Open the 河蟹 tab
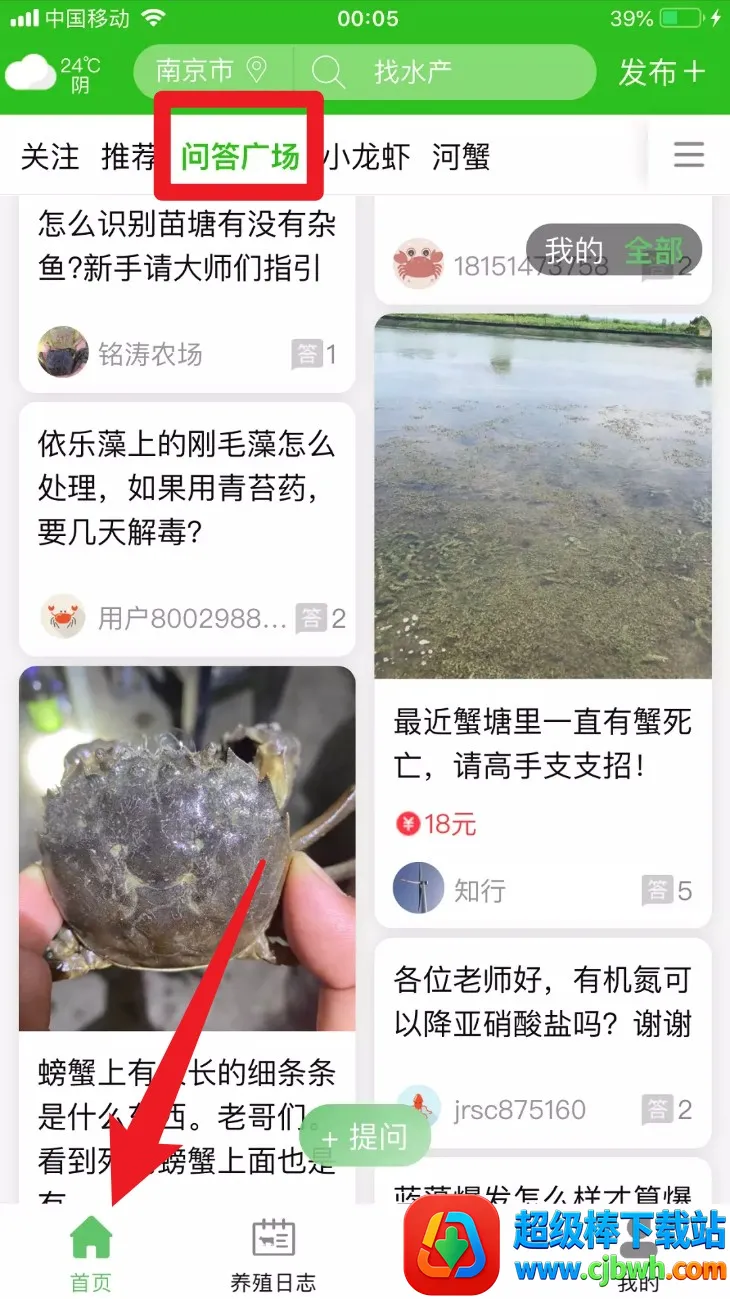 tap(461, 157)
